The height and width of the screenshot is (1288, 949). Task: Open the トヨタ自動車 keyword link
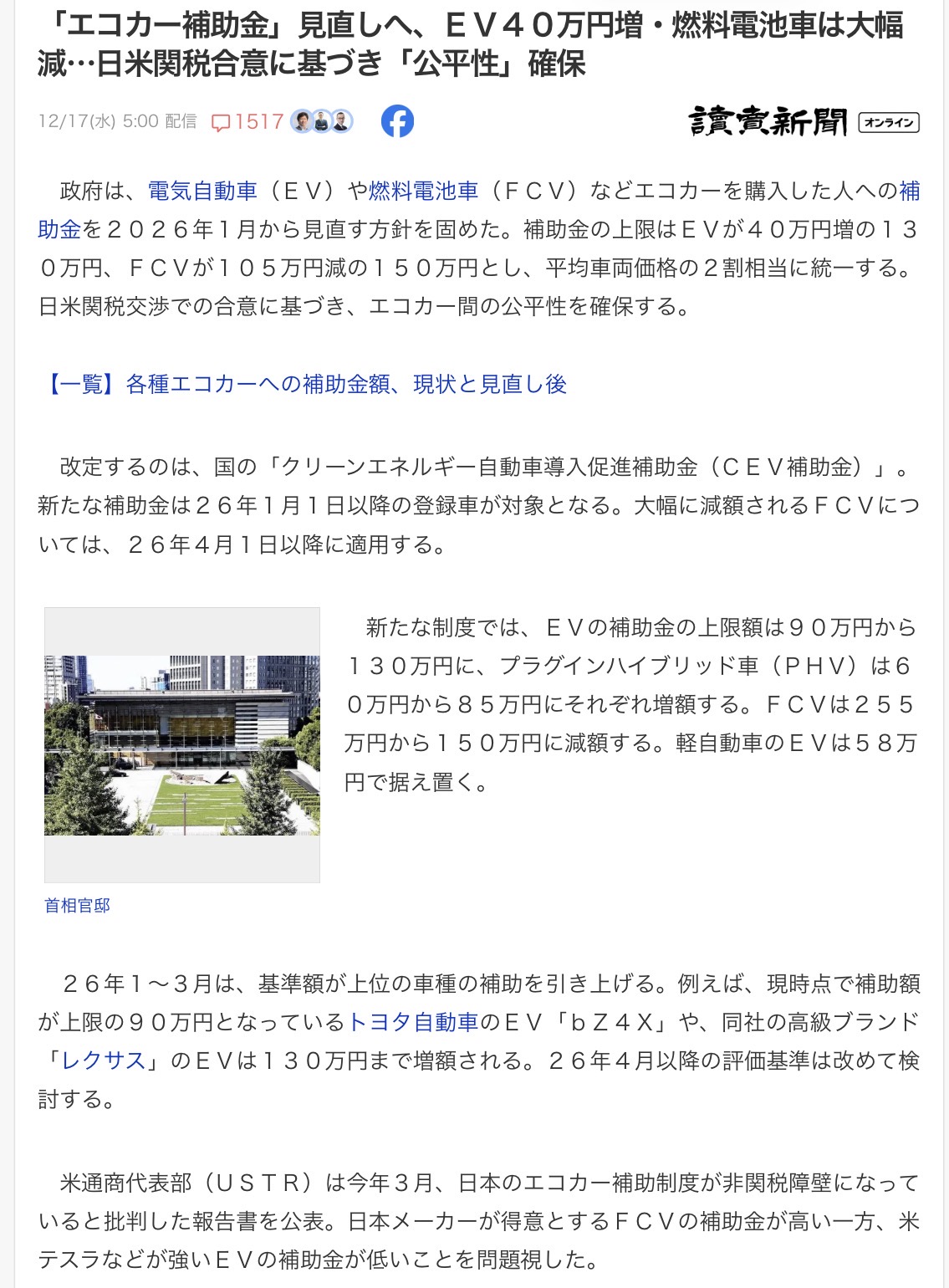point(412,1022)
